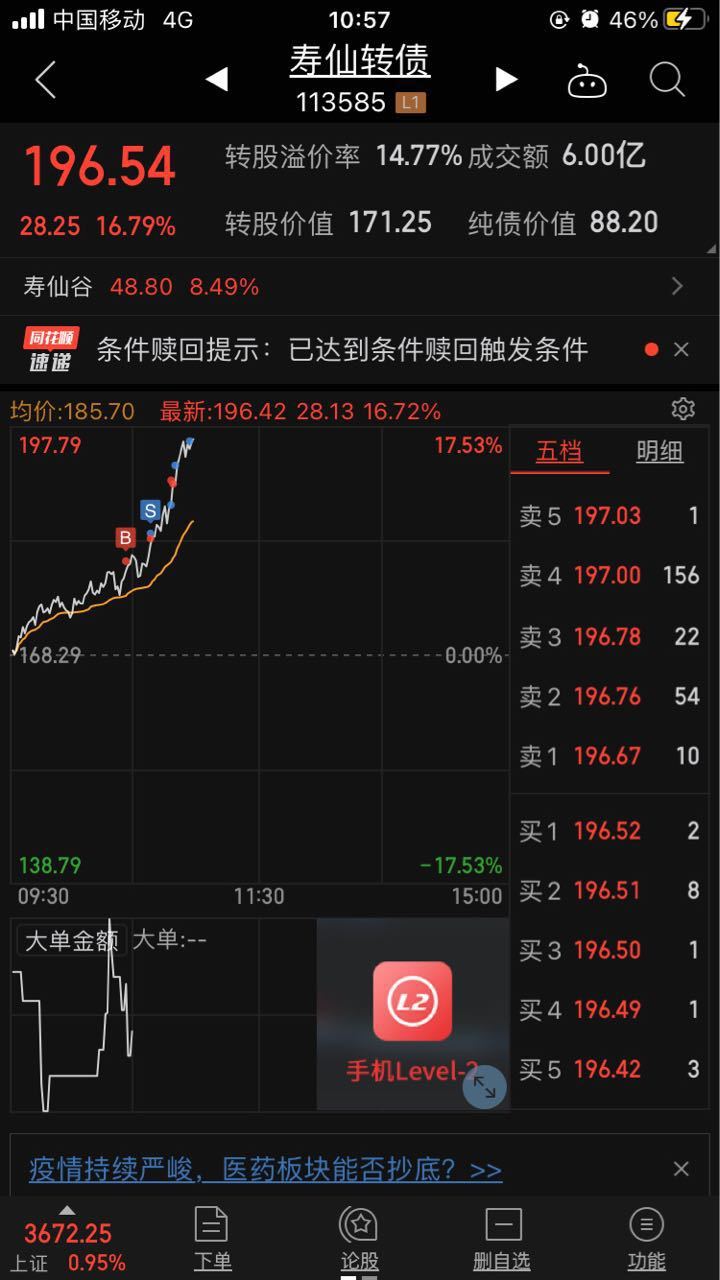Tap 删自选 to remove from watchlist
Image resolution: width=720 pixels, height=1280 pixels.
pos(502,1238)
